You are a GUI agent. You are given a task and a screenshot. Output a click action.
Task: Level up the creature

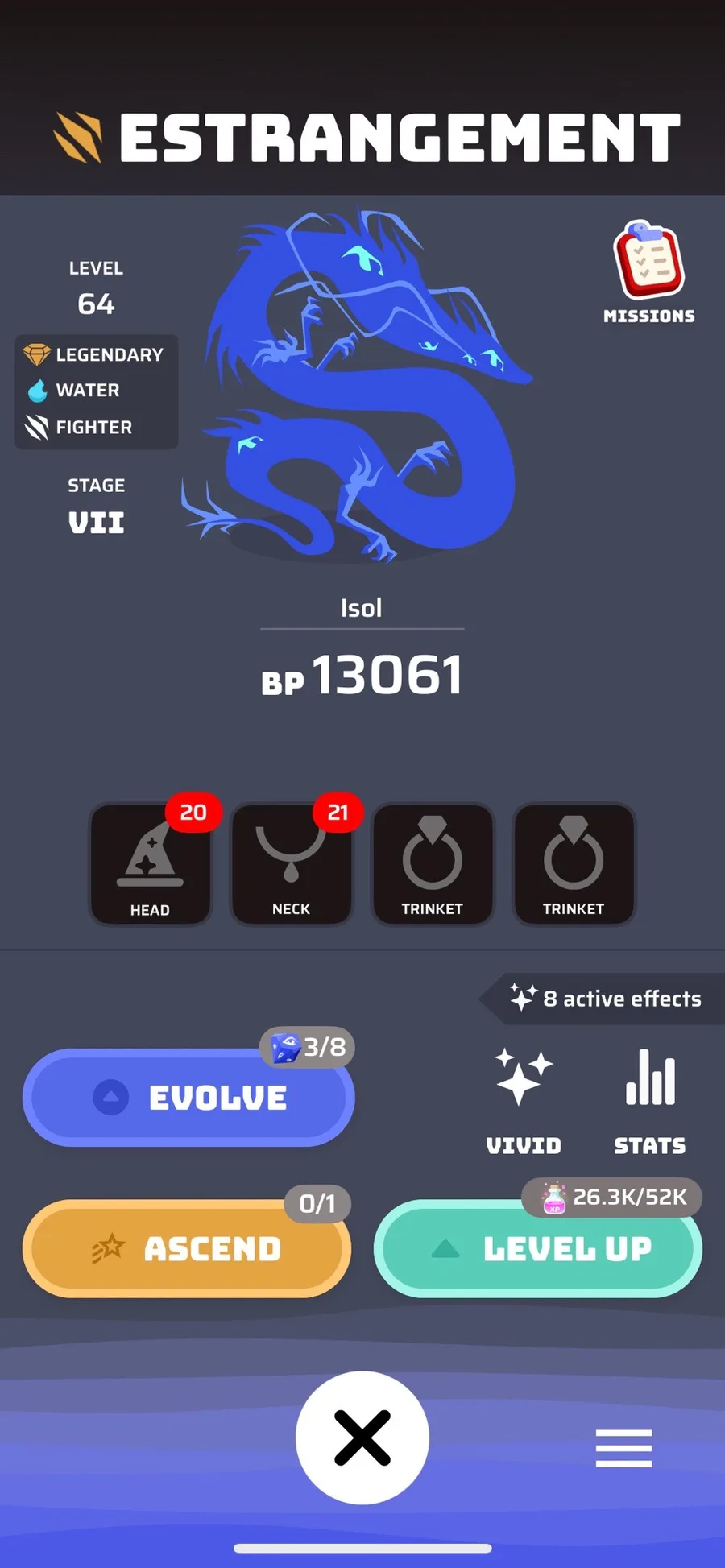point(538,1249)
